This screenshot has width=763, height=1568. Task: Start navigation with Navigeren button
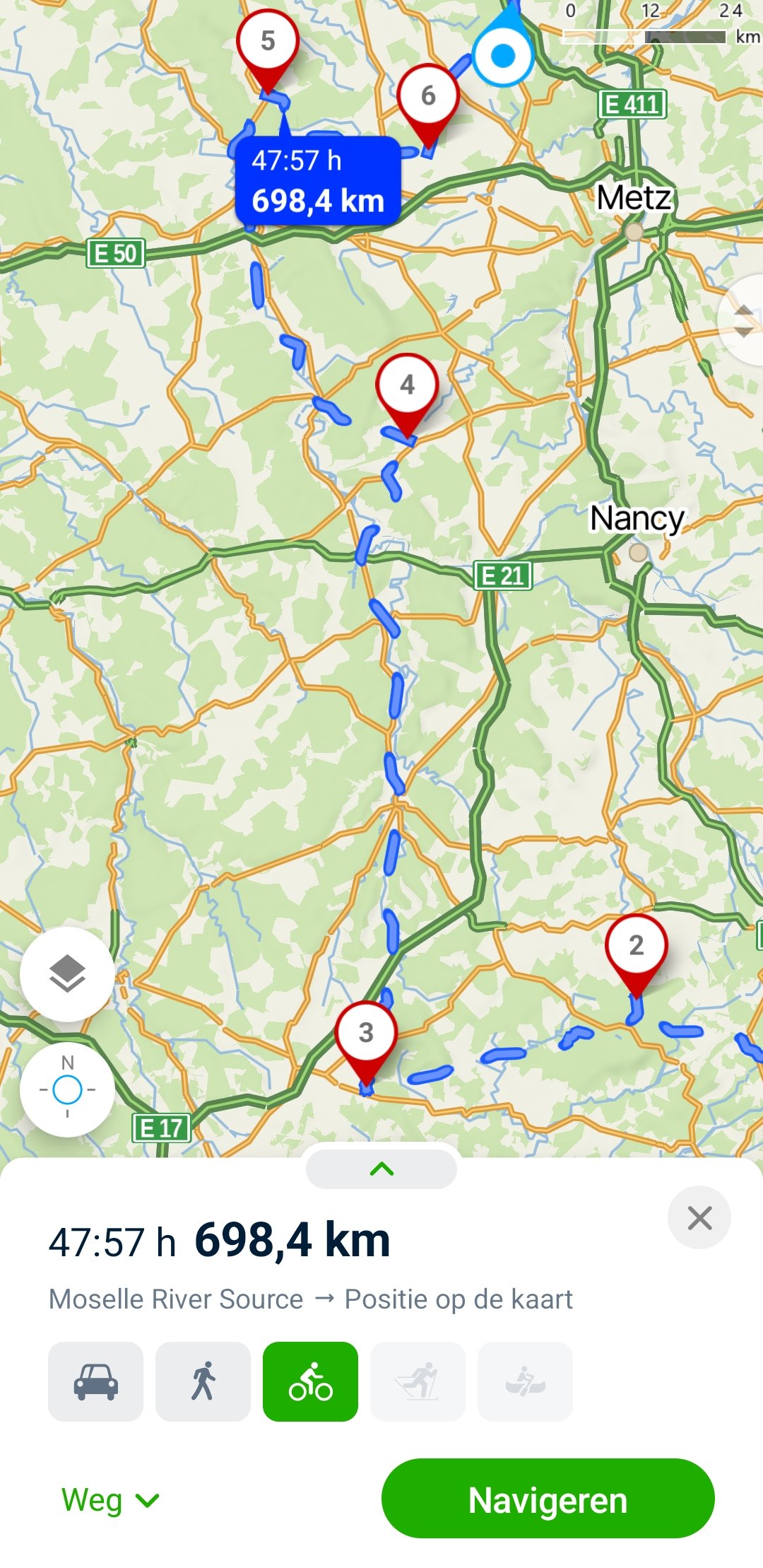pyautogui.click(x=548, y=1499)
